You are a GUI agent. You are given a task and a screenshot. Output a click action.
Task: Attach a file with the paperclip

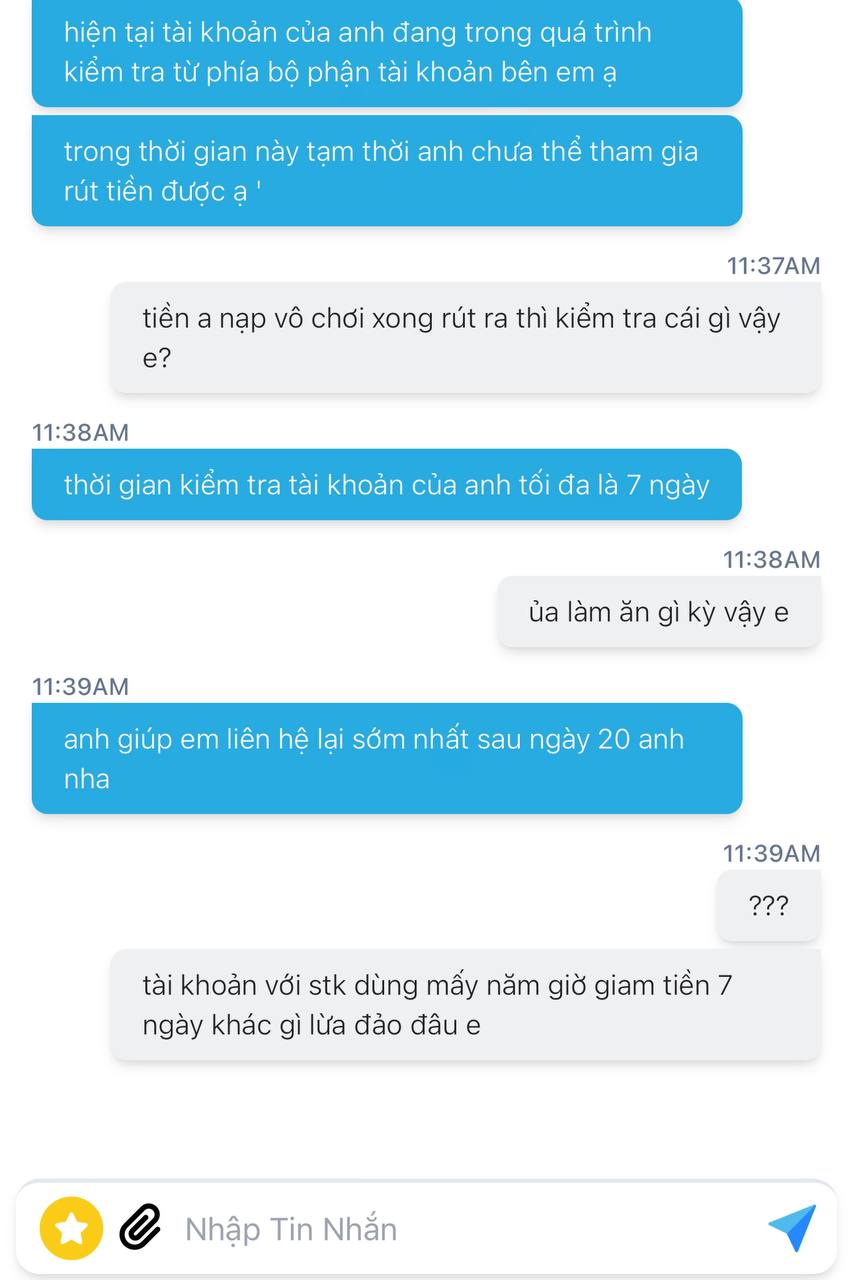click(x=140, y=1228)
